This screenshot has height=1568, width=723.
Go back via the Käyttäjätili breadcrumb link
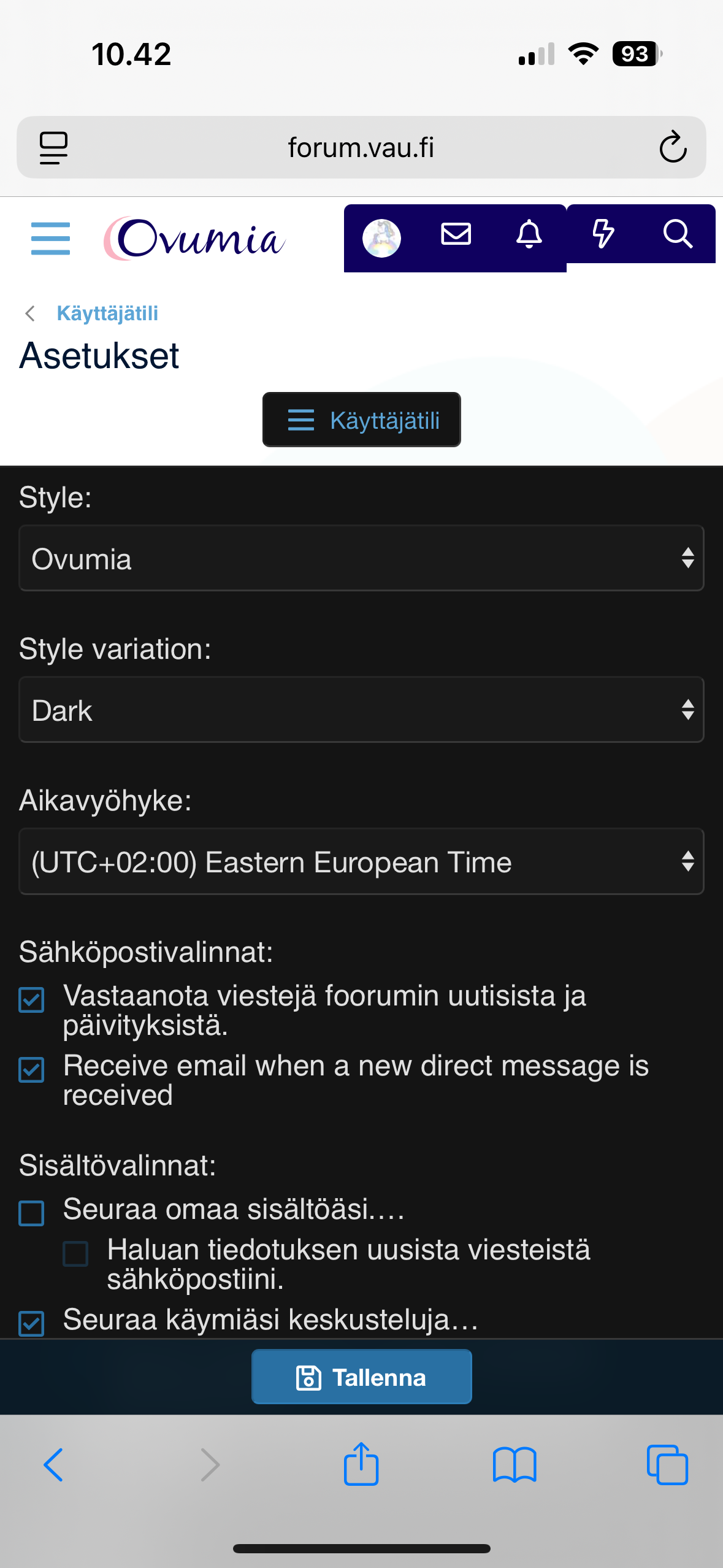tap(108, 313)
